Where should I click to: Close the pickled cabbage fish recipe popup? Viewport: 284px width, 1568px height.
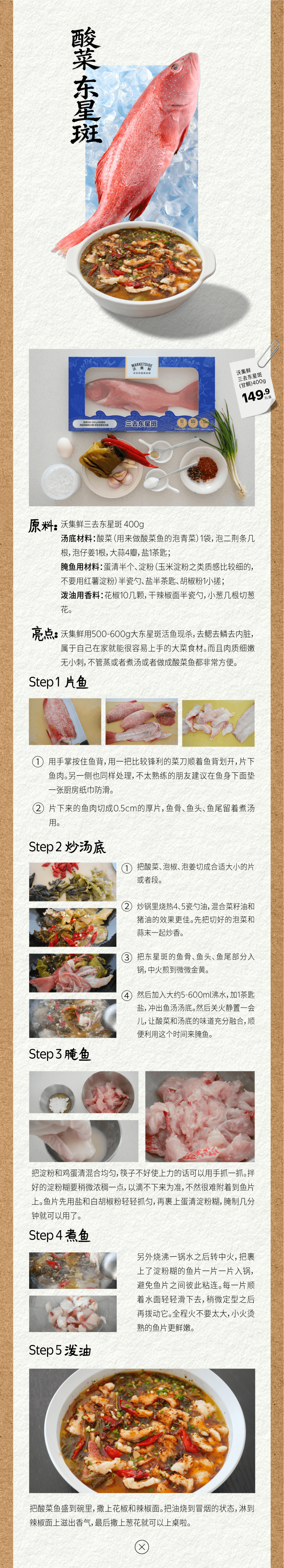(142, 1546)
